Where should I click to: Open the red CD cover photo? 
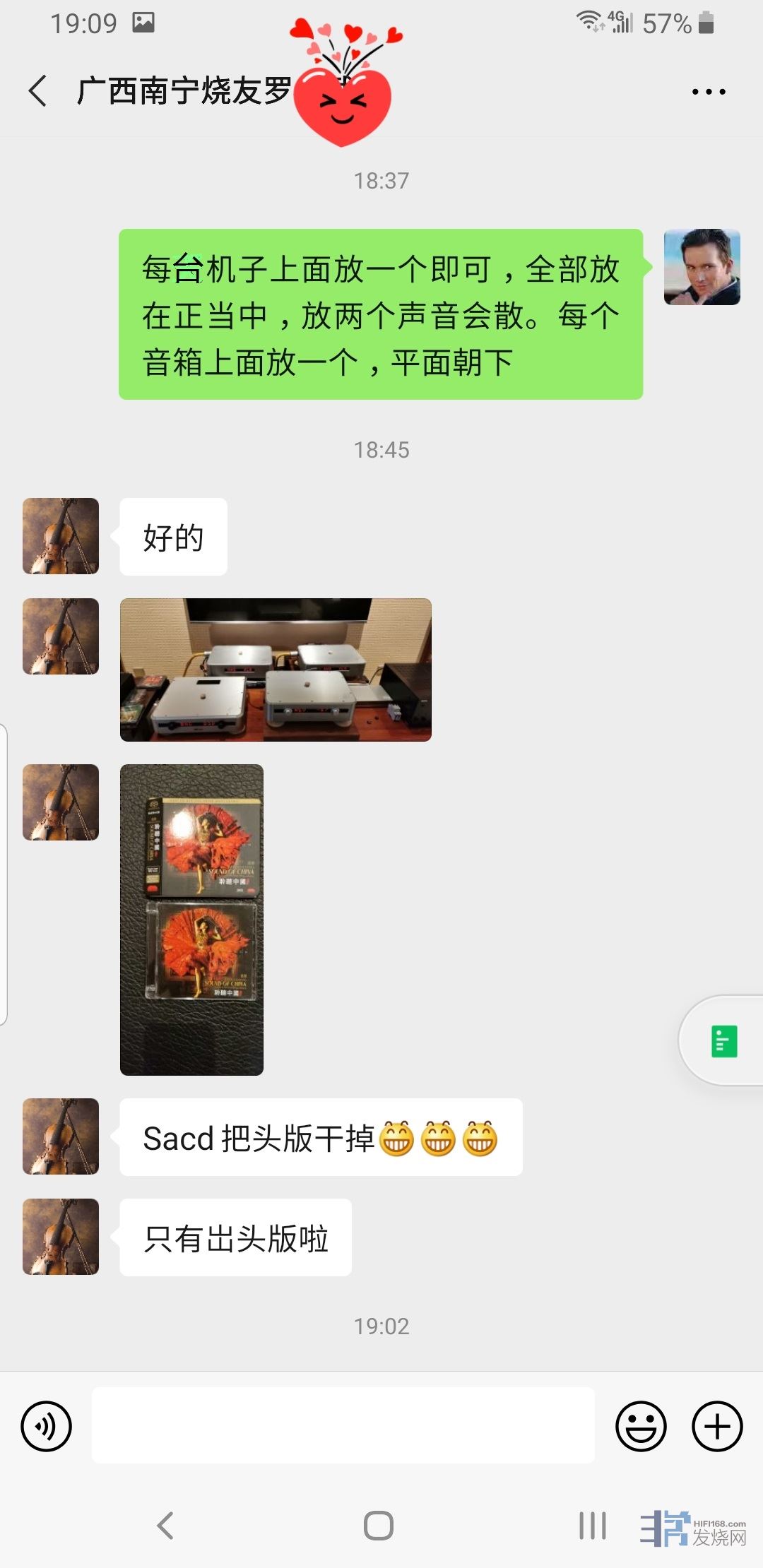(x=191, y=920)
